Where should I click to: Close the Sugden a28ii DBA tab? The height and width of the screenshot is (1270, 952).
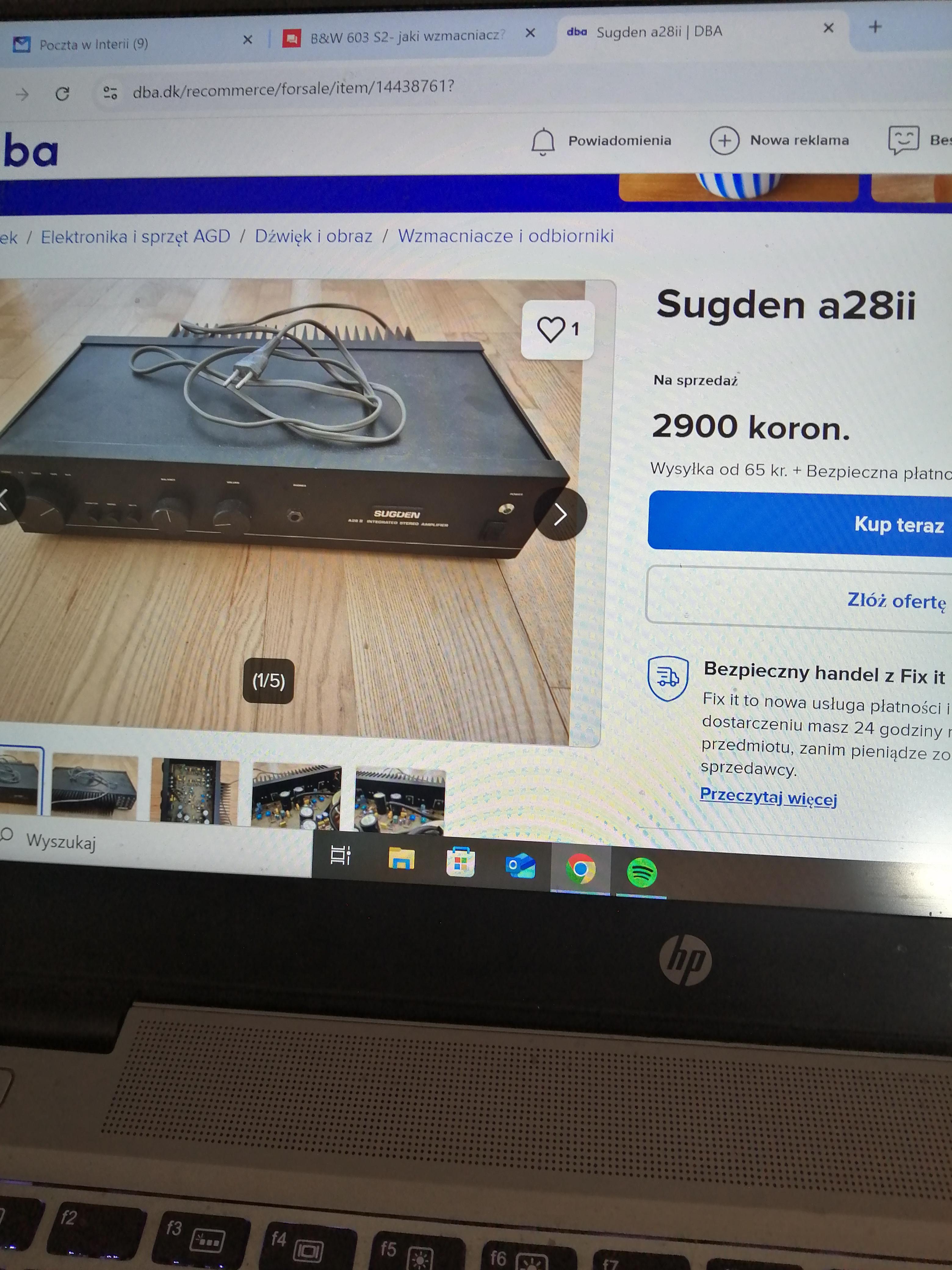coord(828,28)
